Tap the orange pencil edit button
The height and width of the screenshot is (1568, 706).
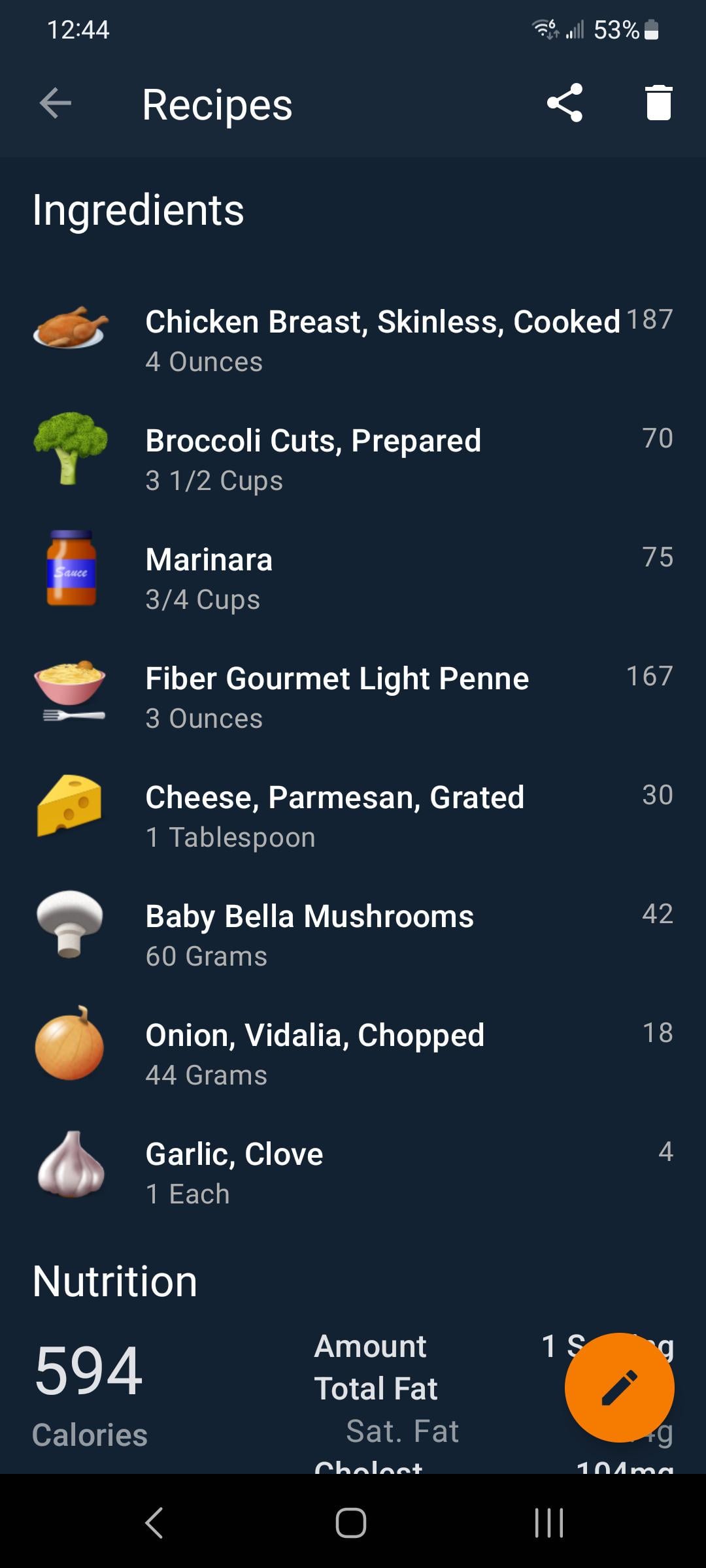coord(619,1387)
